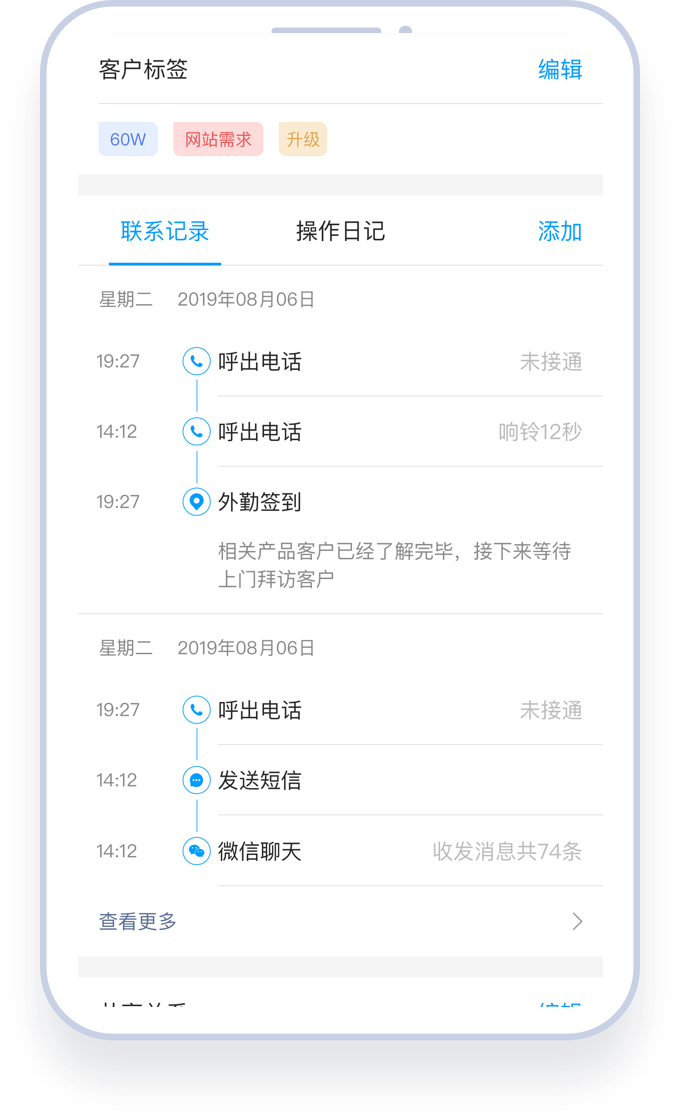
Task: Add a new record via 添加
Action: [559, 231]
